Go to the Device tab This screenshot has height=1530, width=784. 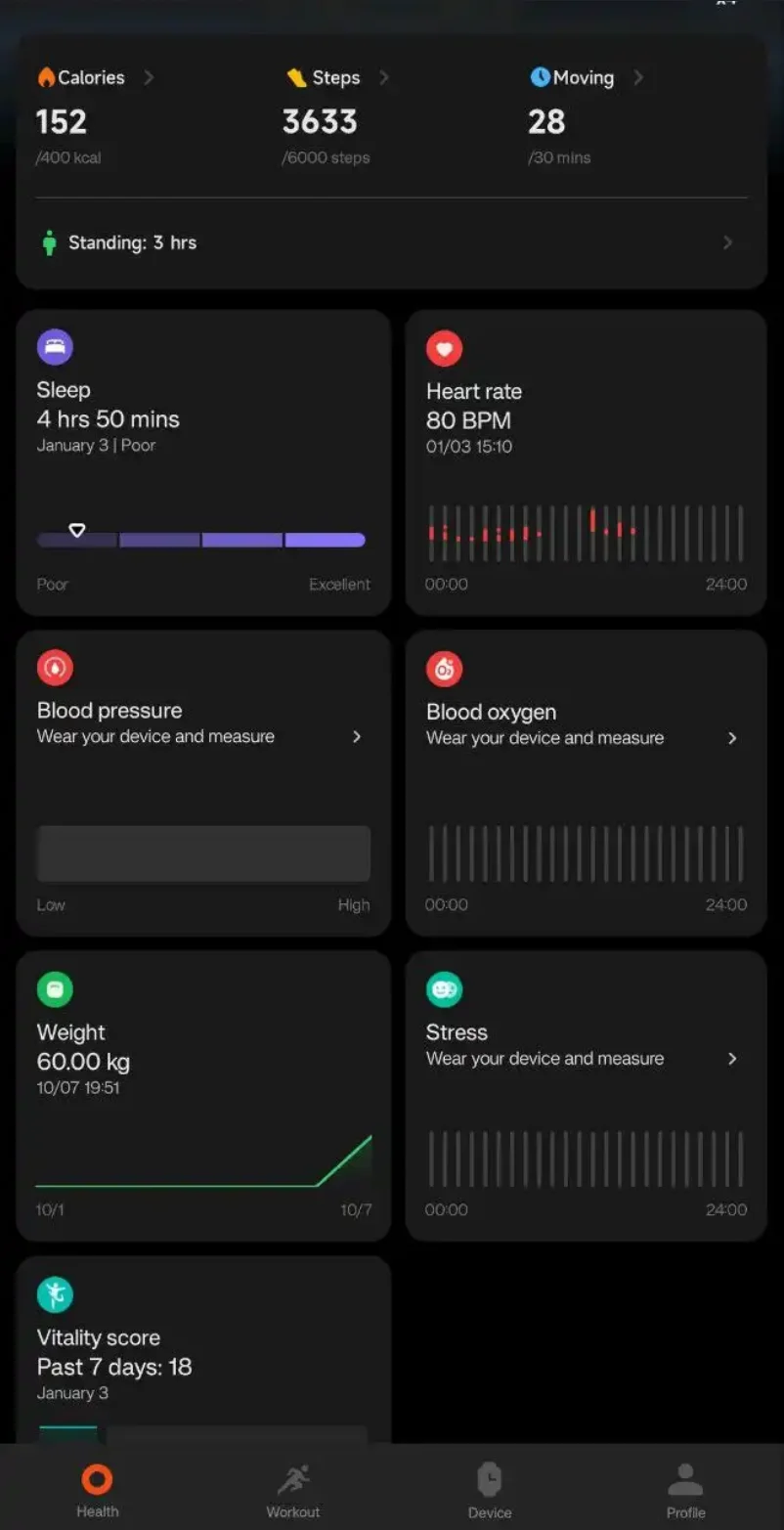(x=490, y=1491)
